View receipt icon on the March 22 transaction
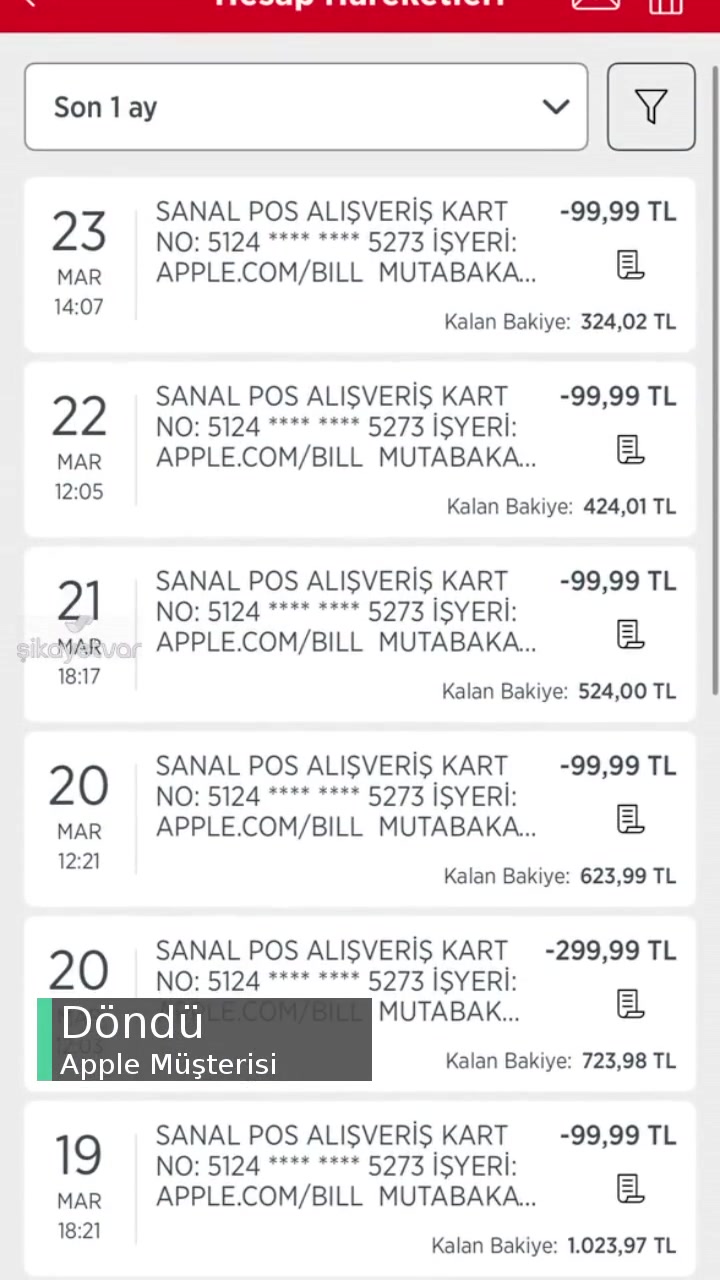This screenshot has height=1280, width=720. tap(630, 450)
